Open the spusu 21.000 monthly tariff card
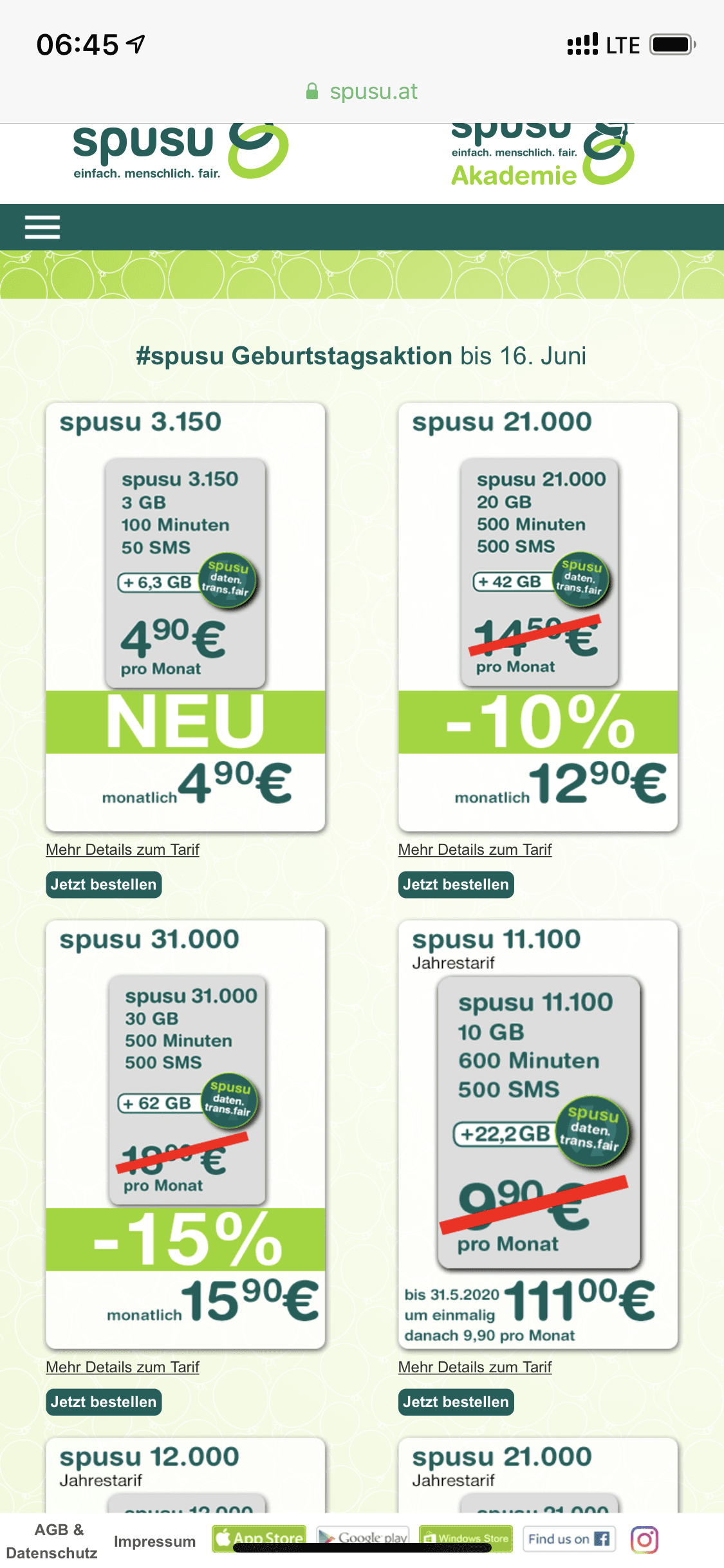This screenshot has height=1568, width=724. tap(538, 617)
